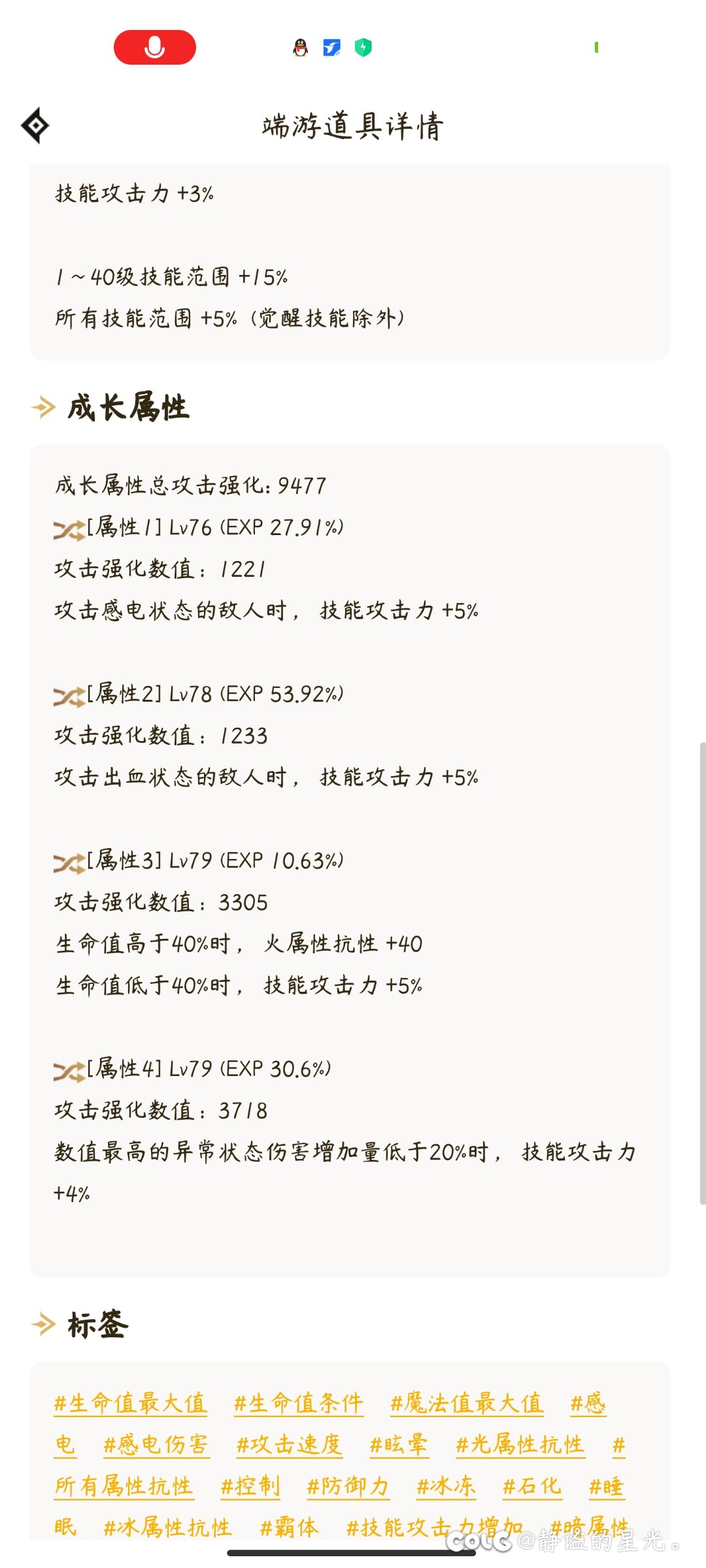Open the #魔法值最大值 tag
Viewport: 706px width, 1568px height.
467,1403
